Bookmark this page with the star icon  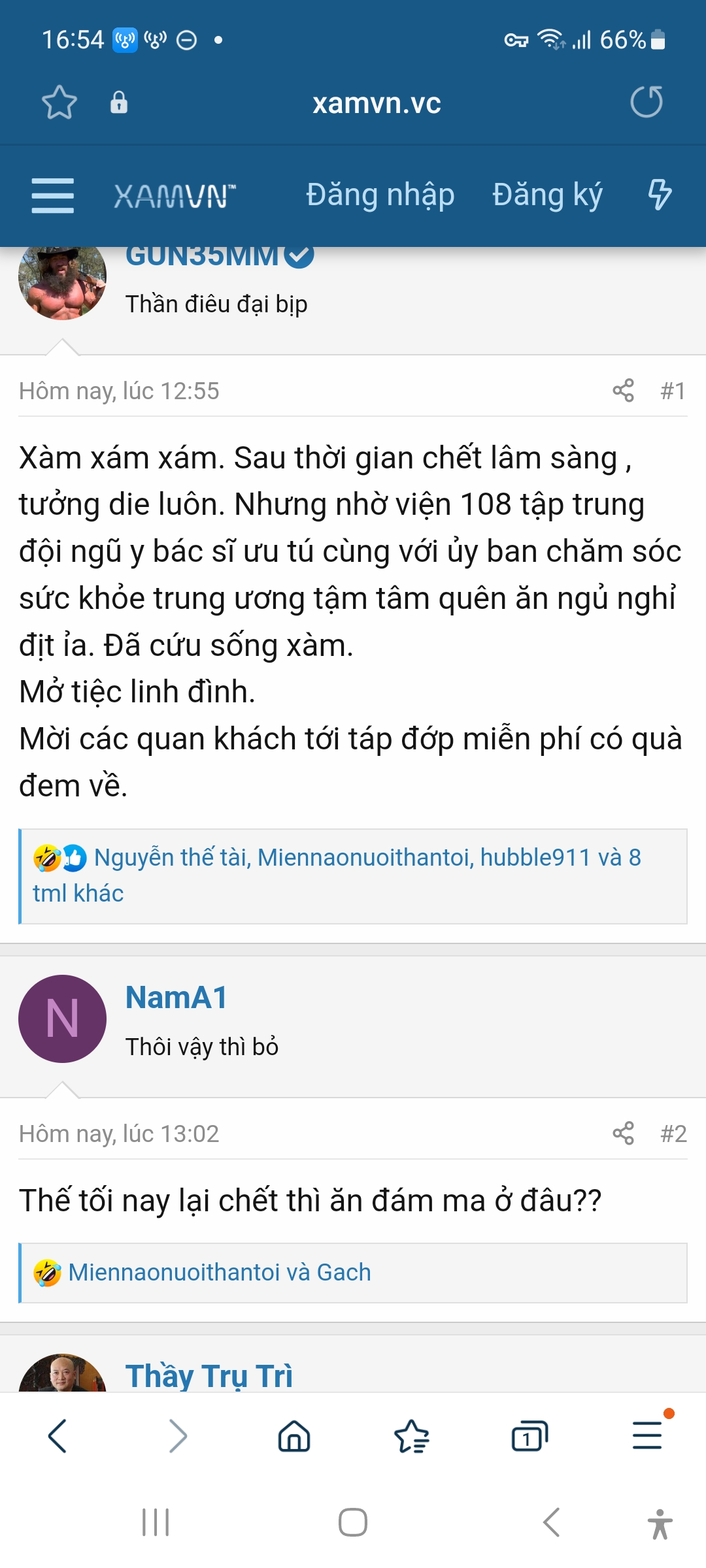pyautogui.click(x=59, y=103)
